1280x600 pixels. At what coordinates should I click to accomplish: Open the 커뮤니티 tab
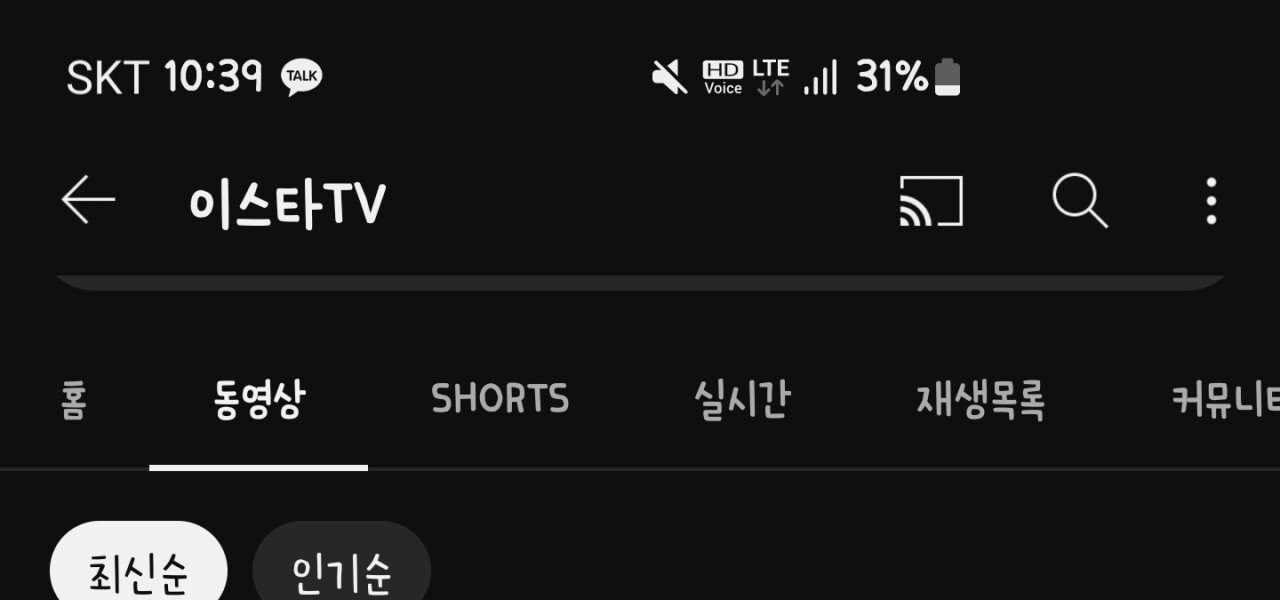click(x=1226, y=400)
